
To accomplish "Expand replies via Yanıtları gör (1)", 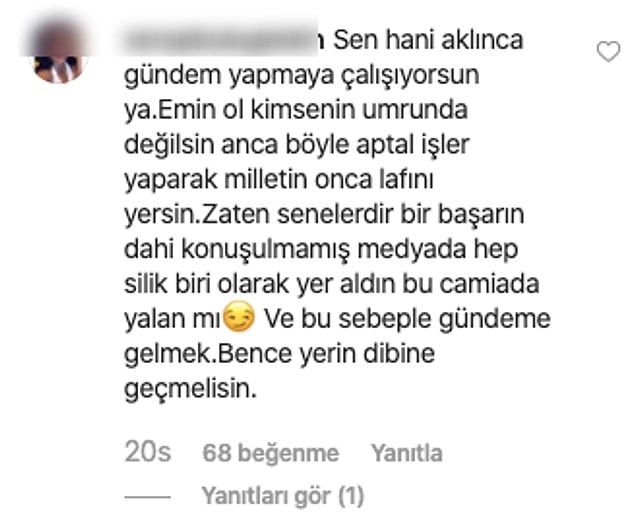I will [282, 495].
